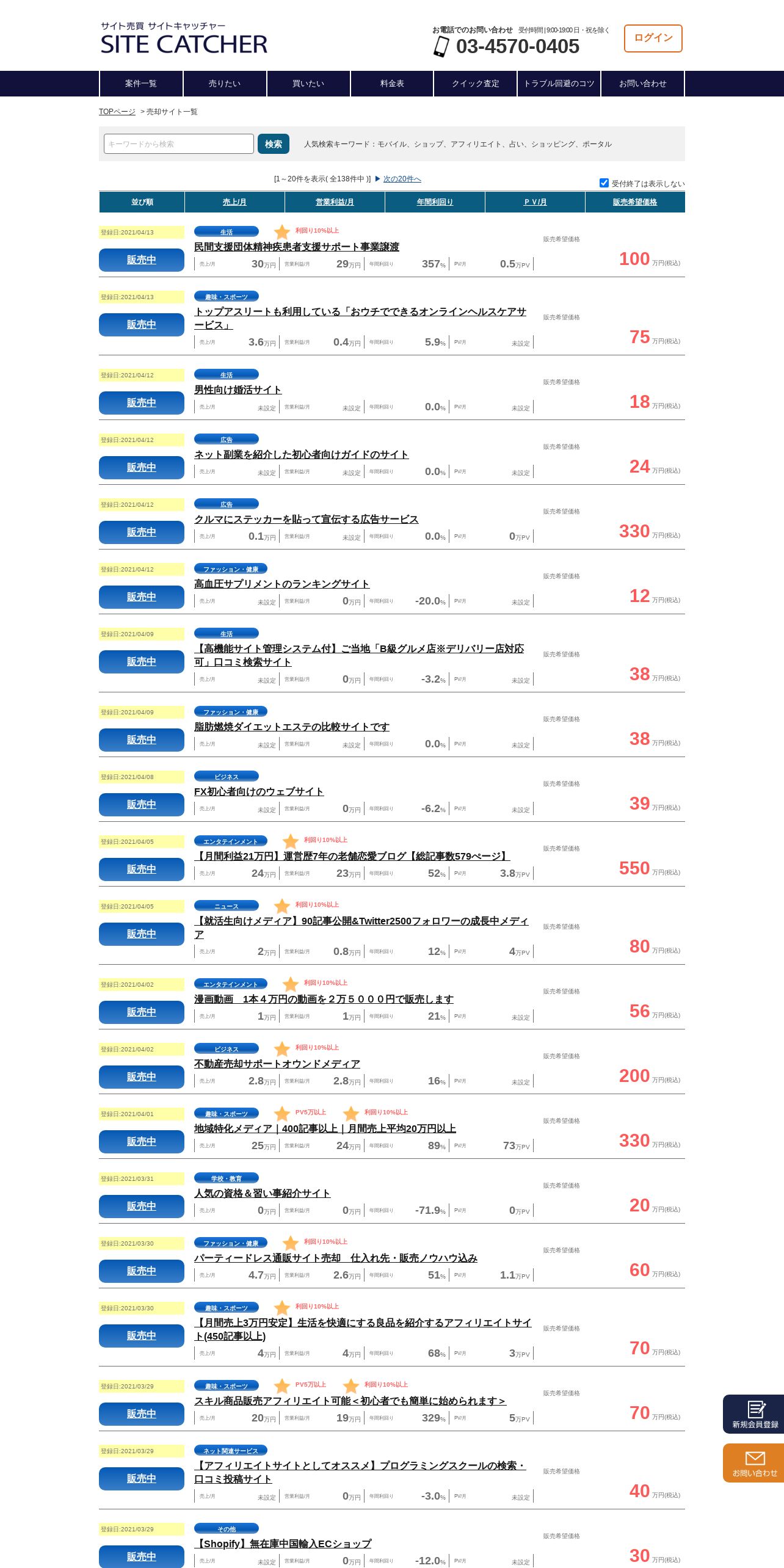Open FX初心者向けのウェブサイト listing

(259, 791)
